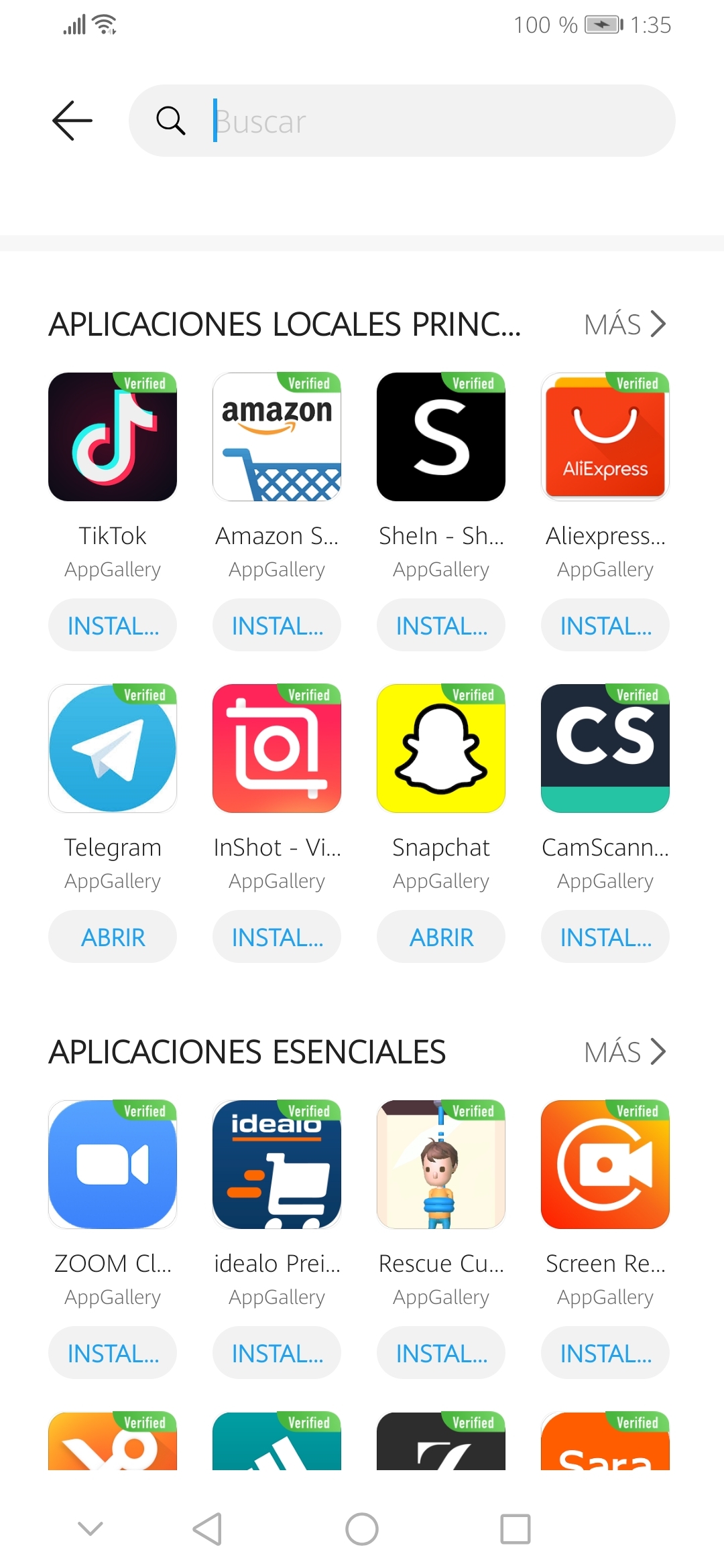Tap INSTALAR under TikTok

(112, 625)
